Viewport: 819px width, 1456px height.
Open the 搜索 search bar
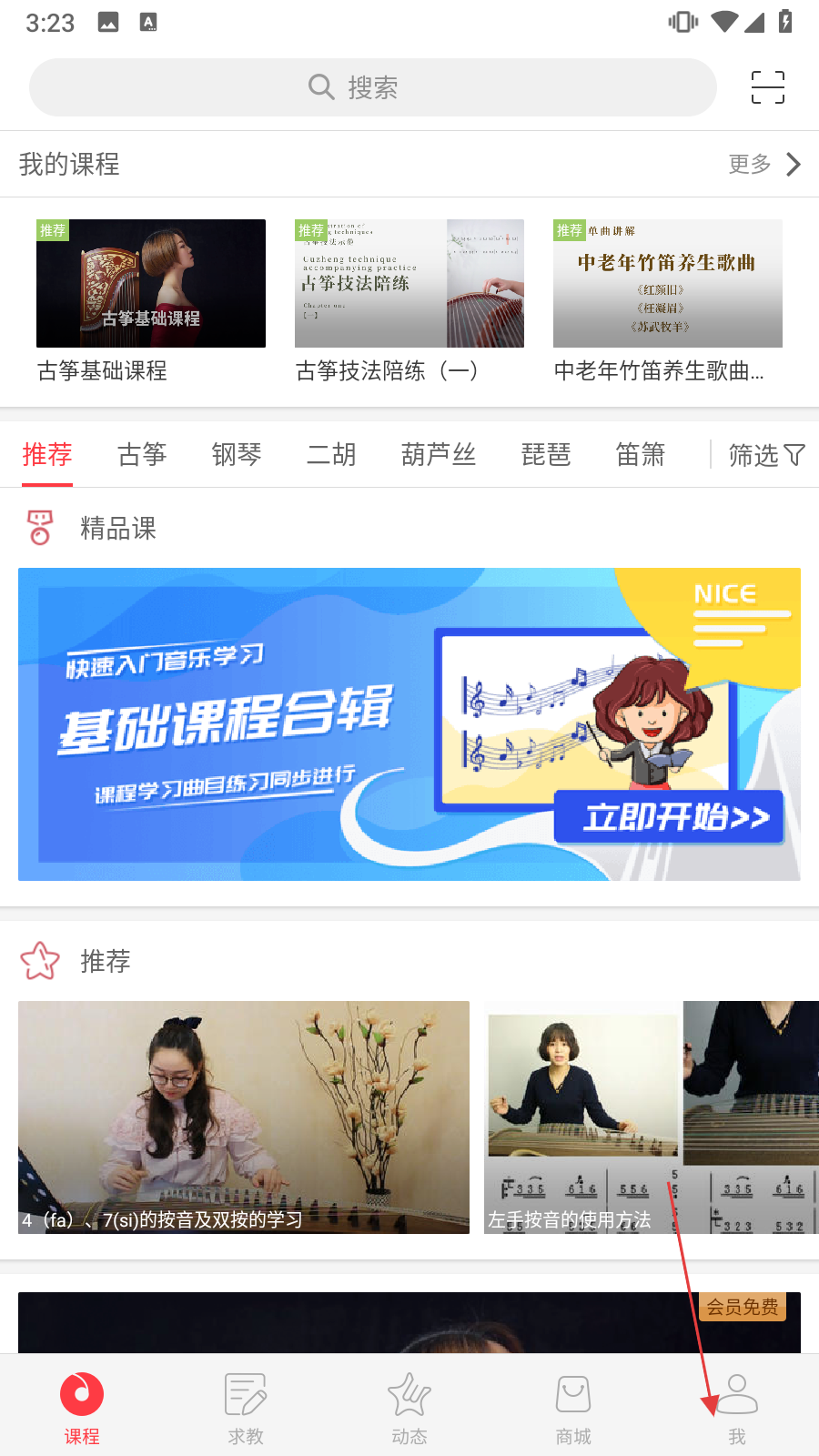coord(371,87)
